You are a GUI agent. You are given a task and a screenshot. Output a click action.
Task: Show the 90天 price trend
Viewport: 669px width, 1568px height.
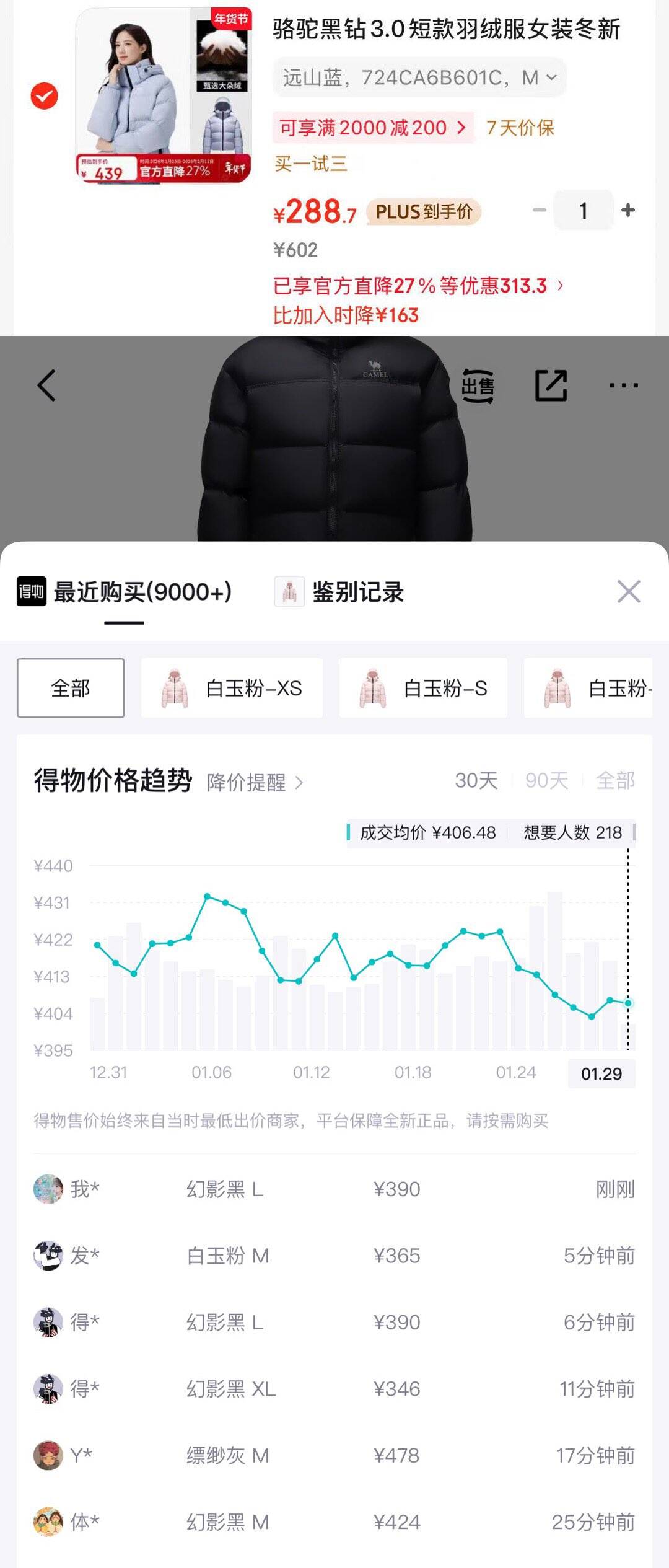tap(546, 780)
